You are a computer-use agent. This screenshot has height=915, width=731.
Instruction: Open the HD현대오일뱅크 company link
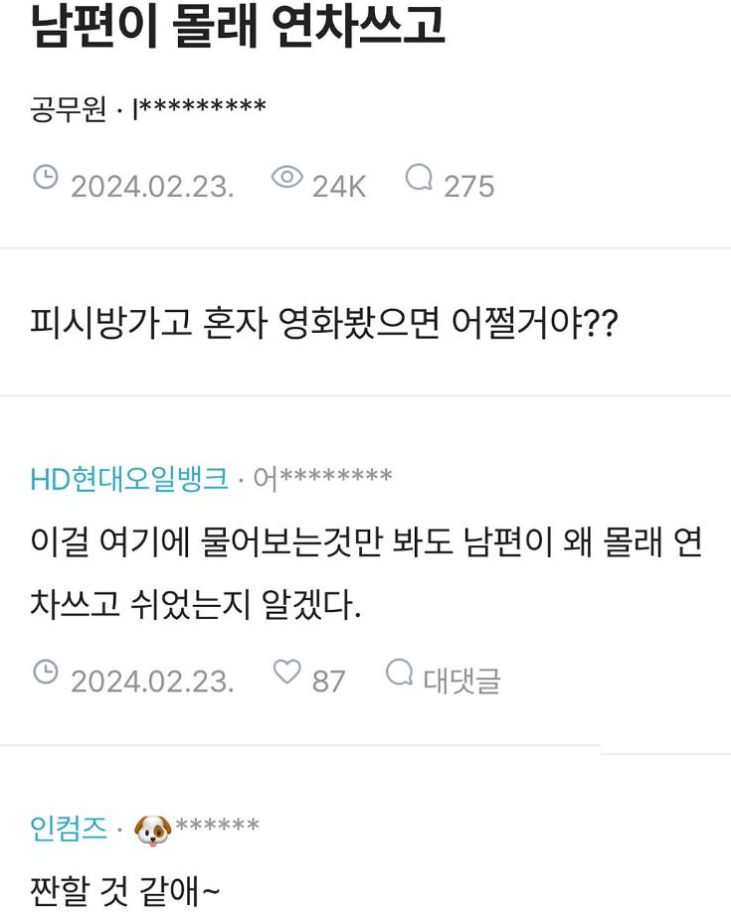(130, 479)
